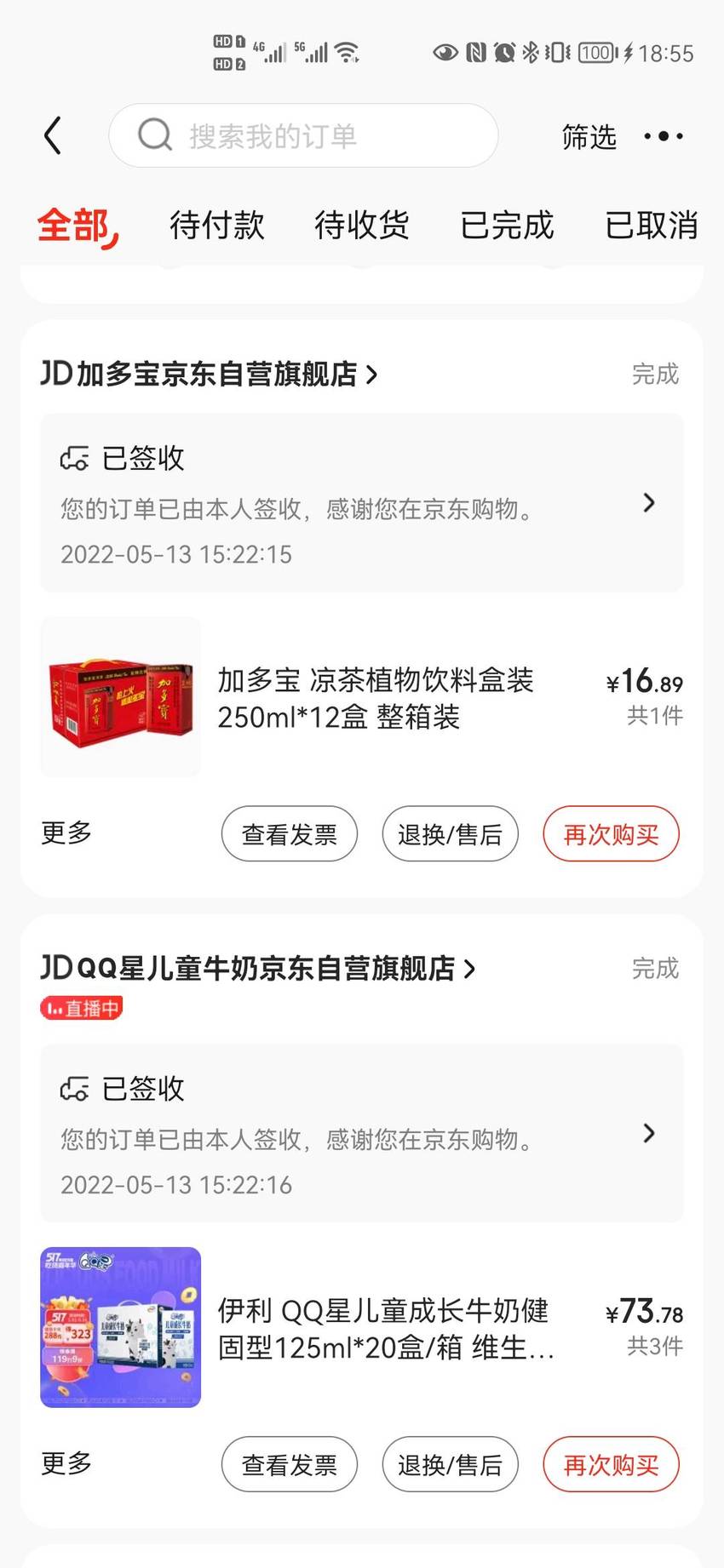Screen dimensions: 724x1568
Task: Open the 筛选 filter option
Action: [x=589, y=136]
